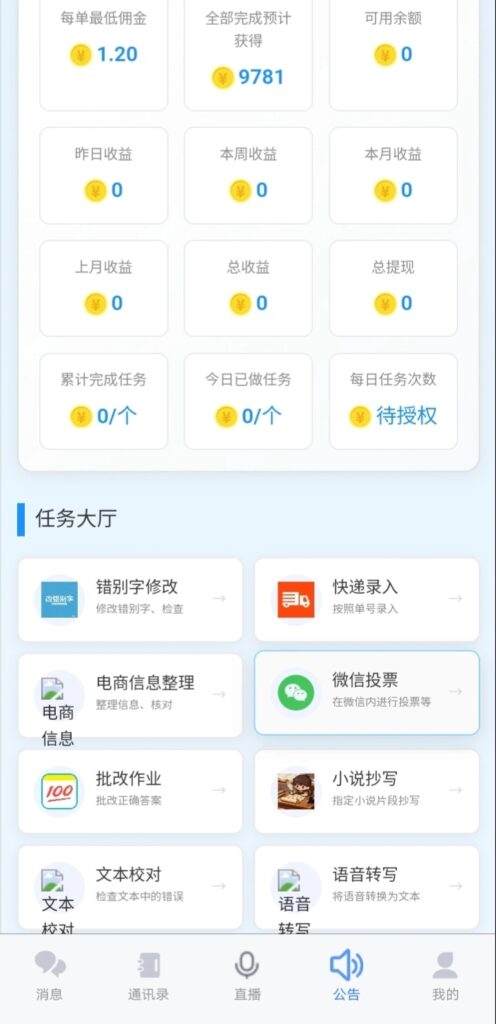Screen dimensions: 496x1024
Task: Switch to the 消息 tab
Action: [x=50, y=976]
